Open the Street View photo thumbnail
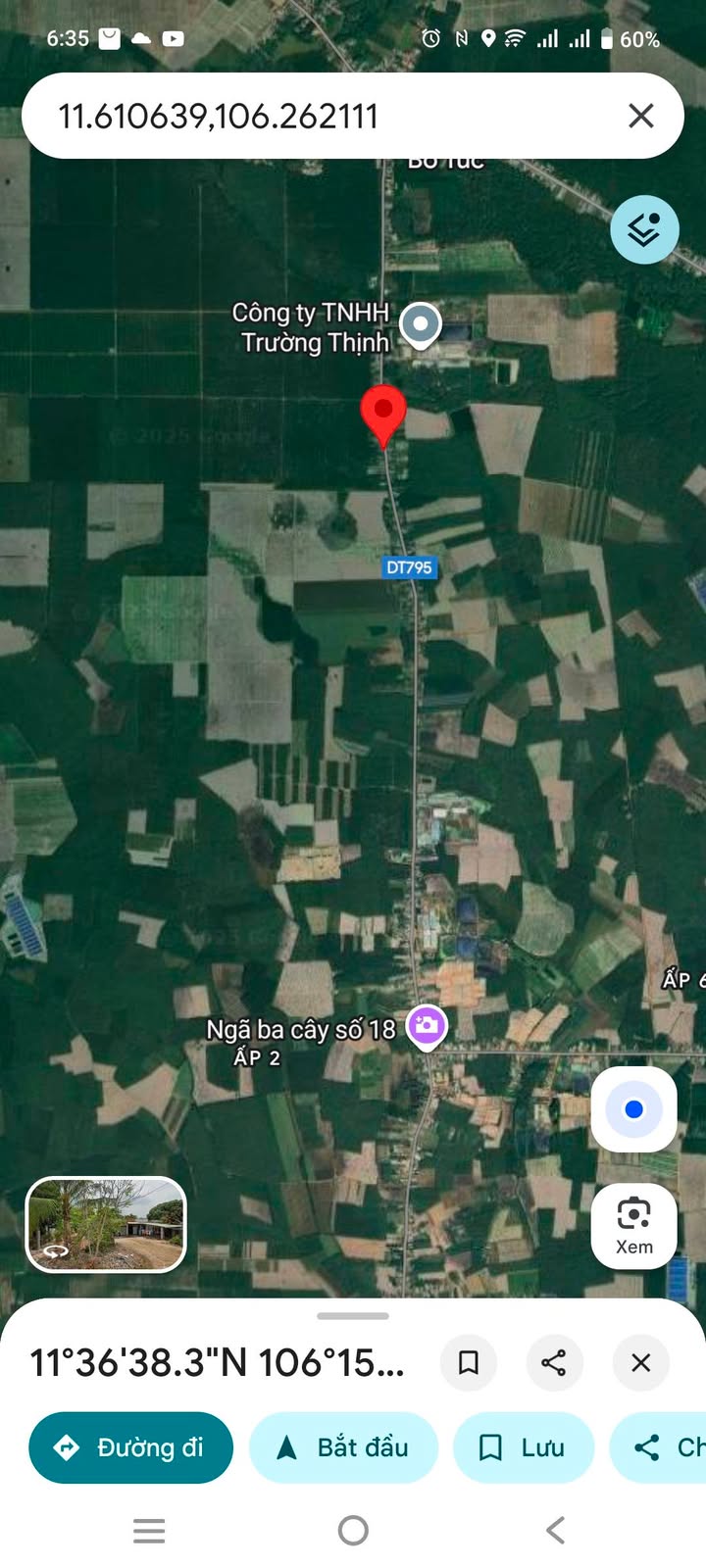Screen dimensions: 706x1568 106,1225
